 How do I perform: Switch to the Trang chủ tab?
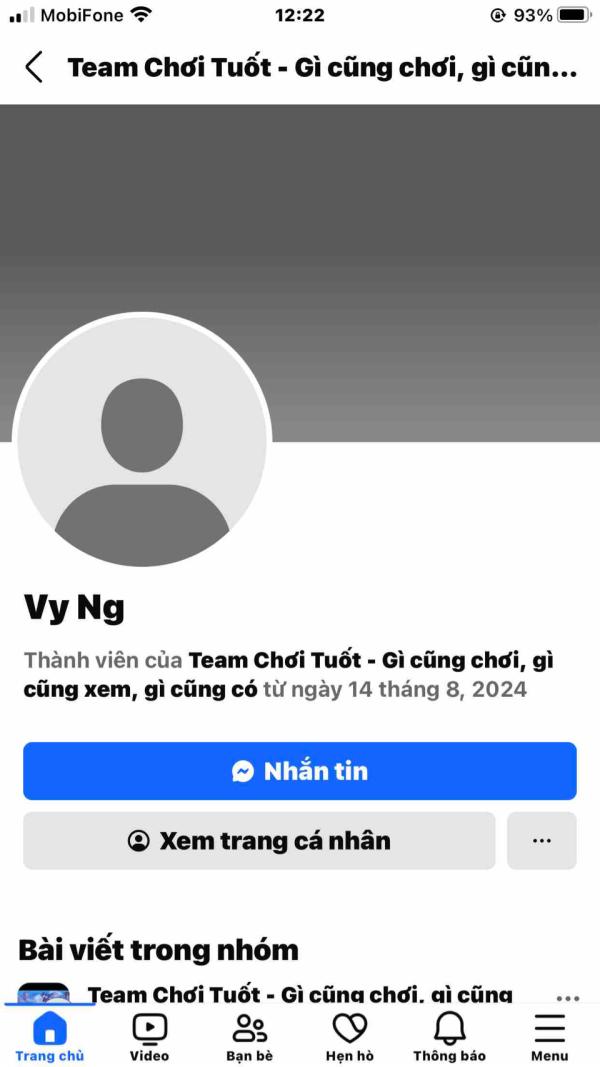pyautogui.click(x=50, y=1036)
